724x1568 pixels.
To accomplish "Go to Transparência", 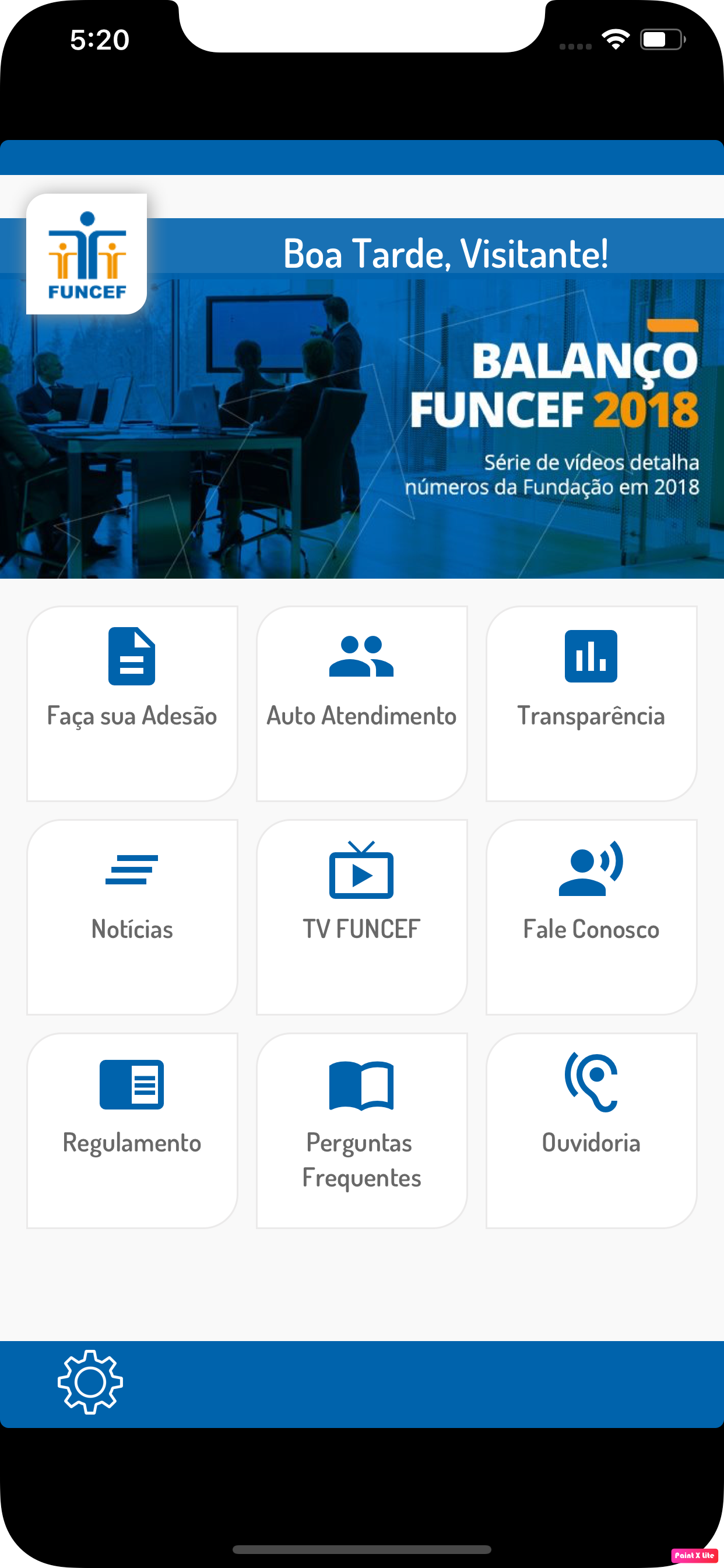I will point(591,703).
